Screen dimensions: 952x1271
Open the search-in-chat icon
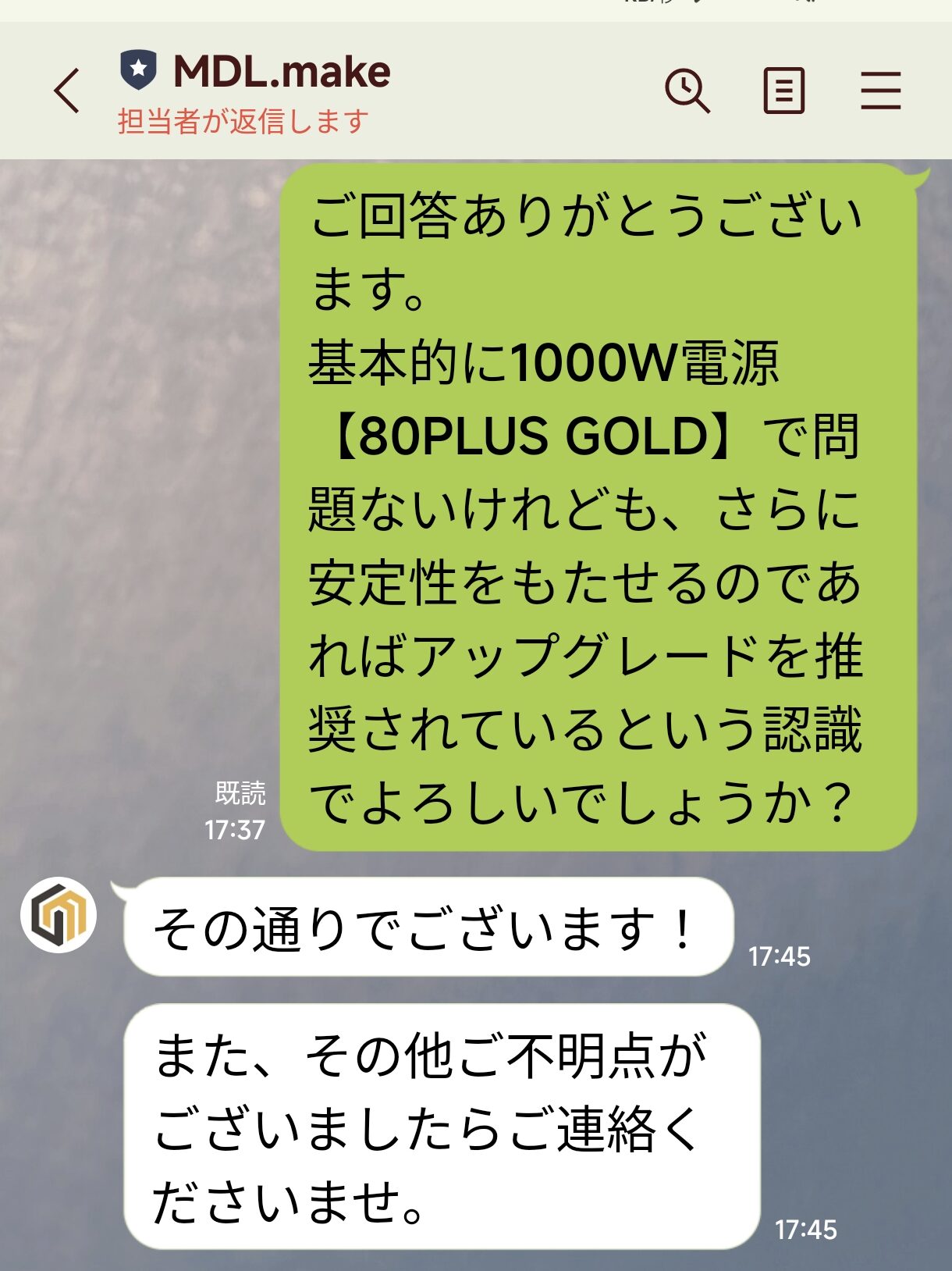pos(687,91)
